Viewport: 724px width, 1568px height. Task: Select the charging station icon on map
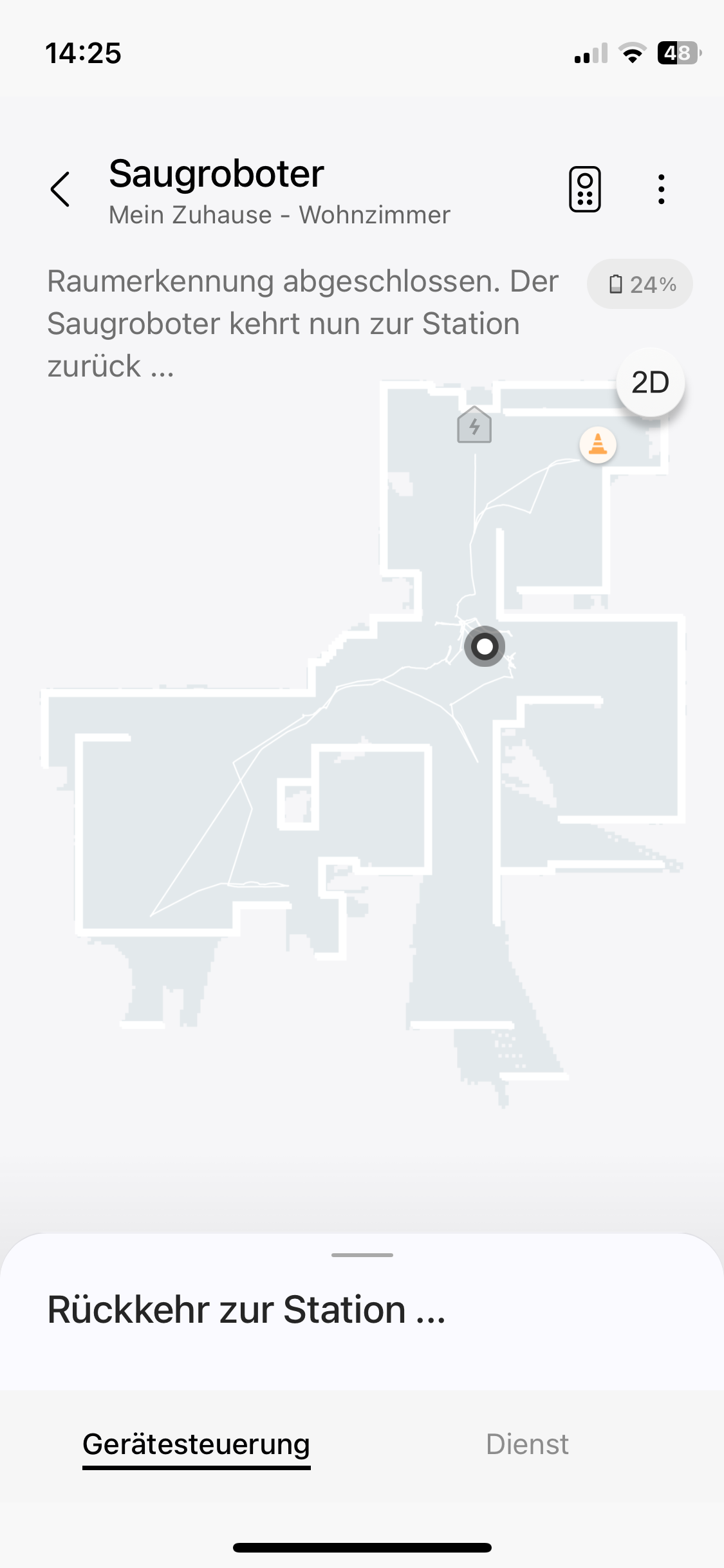tap(474, 425)
